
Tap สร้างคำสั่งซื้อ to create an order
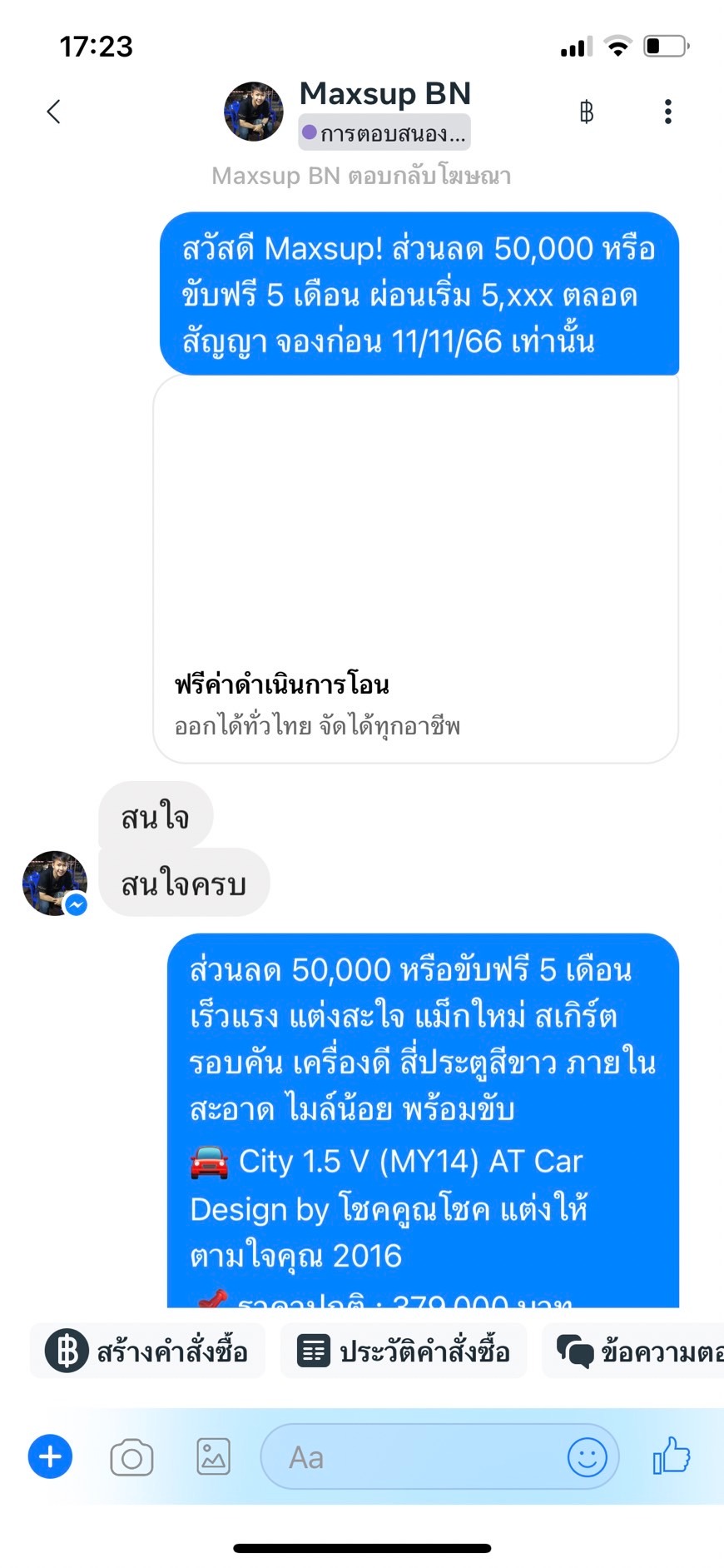(148, 1351)
